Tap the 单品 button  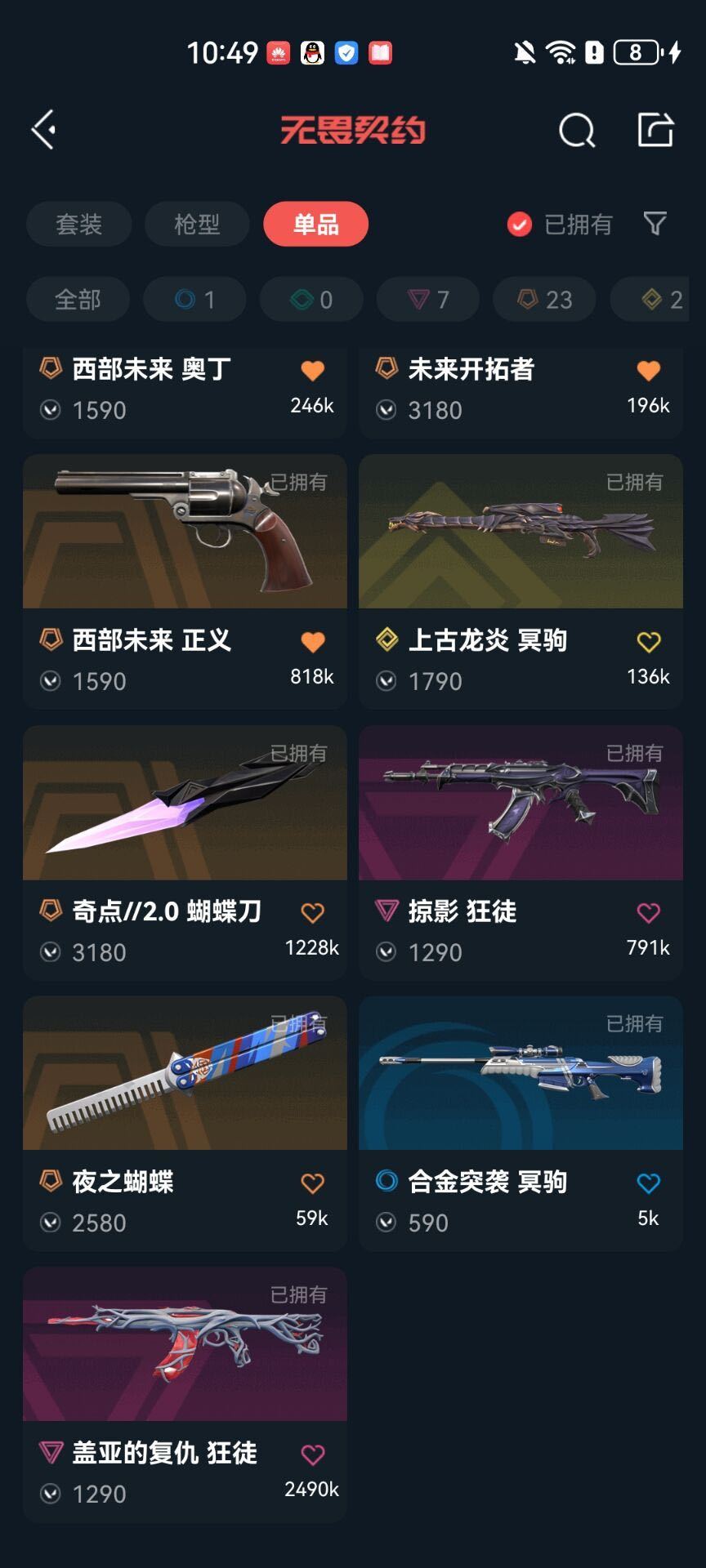coord(316,225)
